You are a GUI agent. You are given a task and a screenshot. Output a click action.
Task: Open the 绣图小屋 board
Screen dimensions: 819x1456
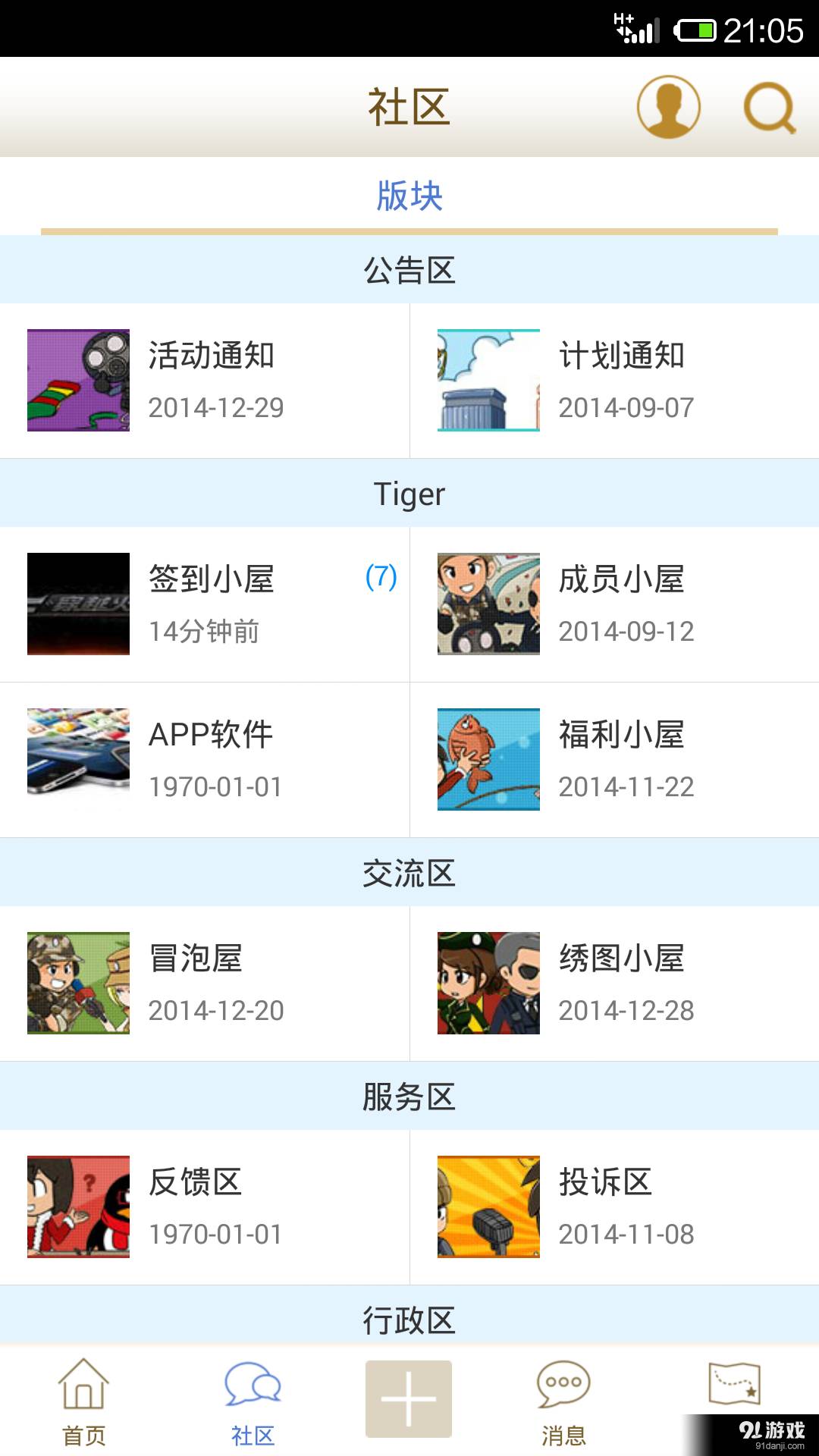pyautogui.click(x=614, y=984)
